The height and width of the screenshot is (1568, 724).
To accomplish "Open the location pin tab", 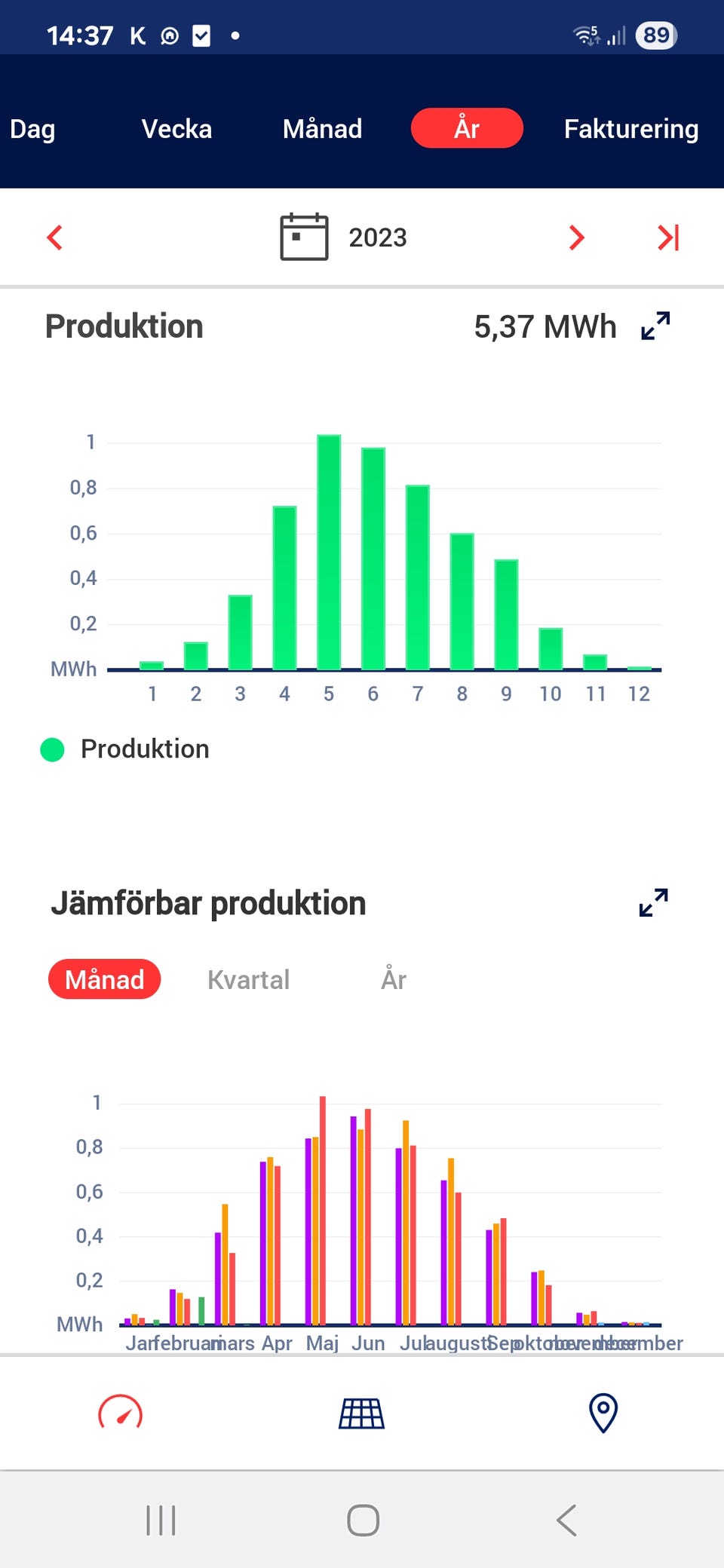I will [603, 1412].
